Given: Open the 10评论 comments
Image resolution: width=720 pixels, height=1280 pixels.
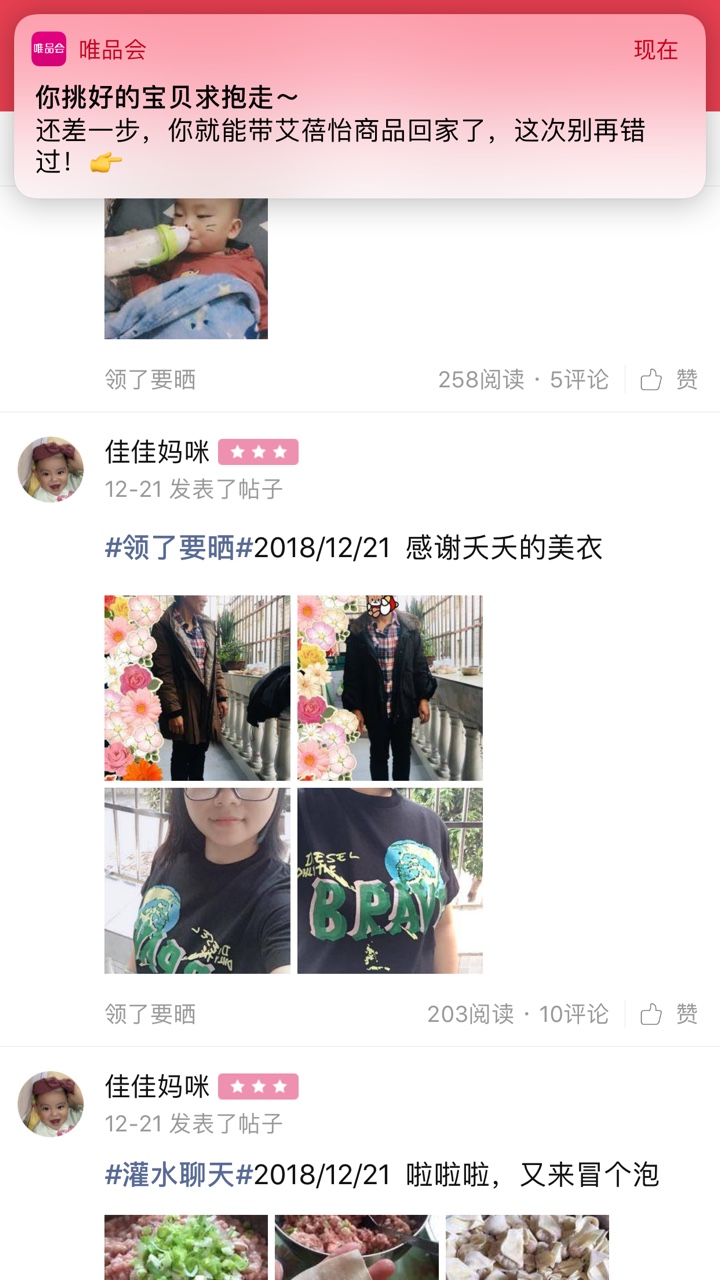Looking at the screenshot, I should pyautogui.click(x=574, y=1014).
